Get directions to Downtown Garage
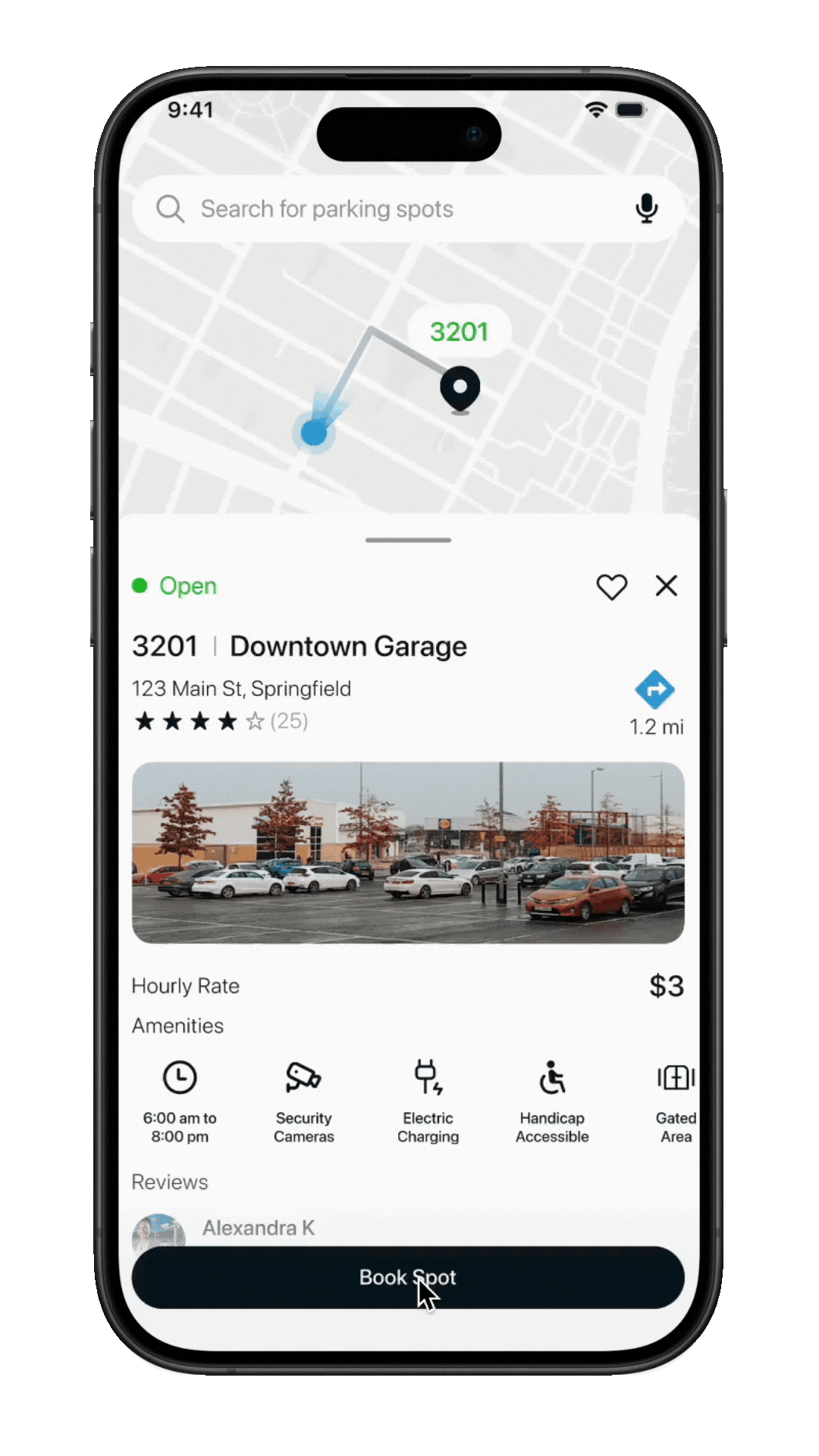819x1456 pixels. pyautogui.click(x=655, y=690)
